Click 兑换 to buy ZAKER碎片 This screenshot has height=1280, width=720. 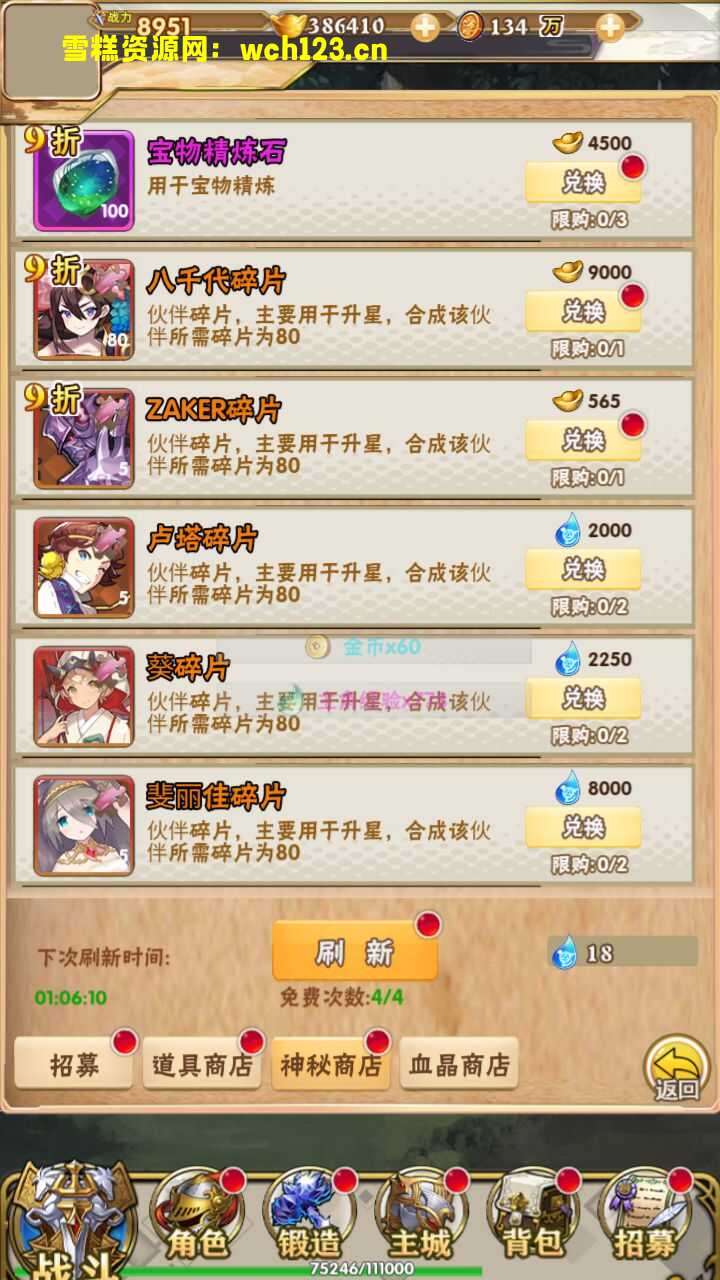tap(583, 441)
